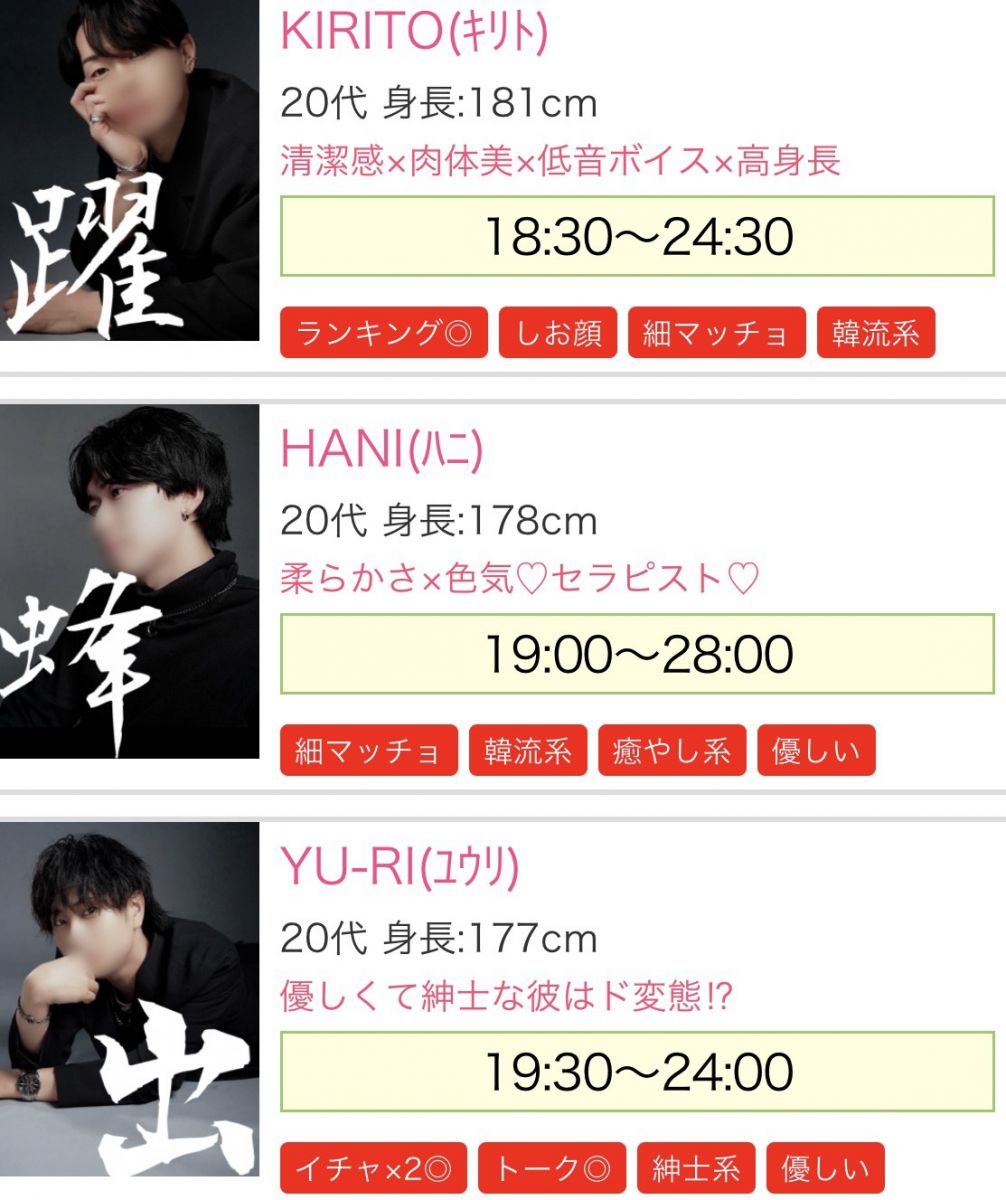Open KIRITO's 18:30〜24:30 schedule slot

[638, 237]
